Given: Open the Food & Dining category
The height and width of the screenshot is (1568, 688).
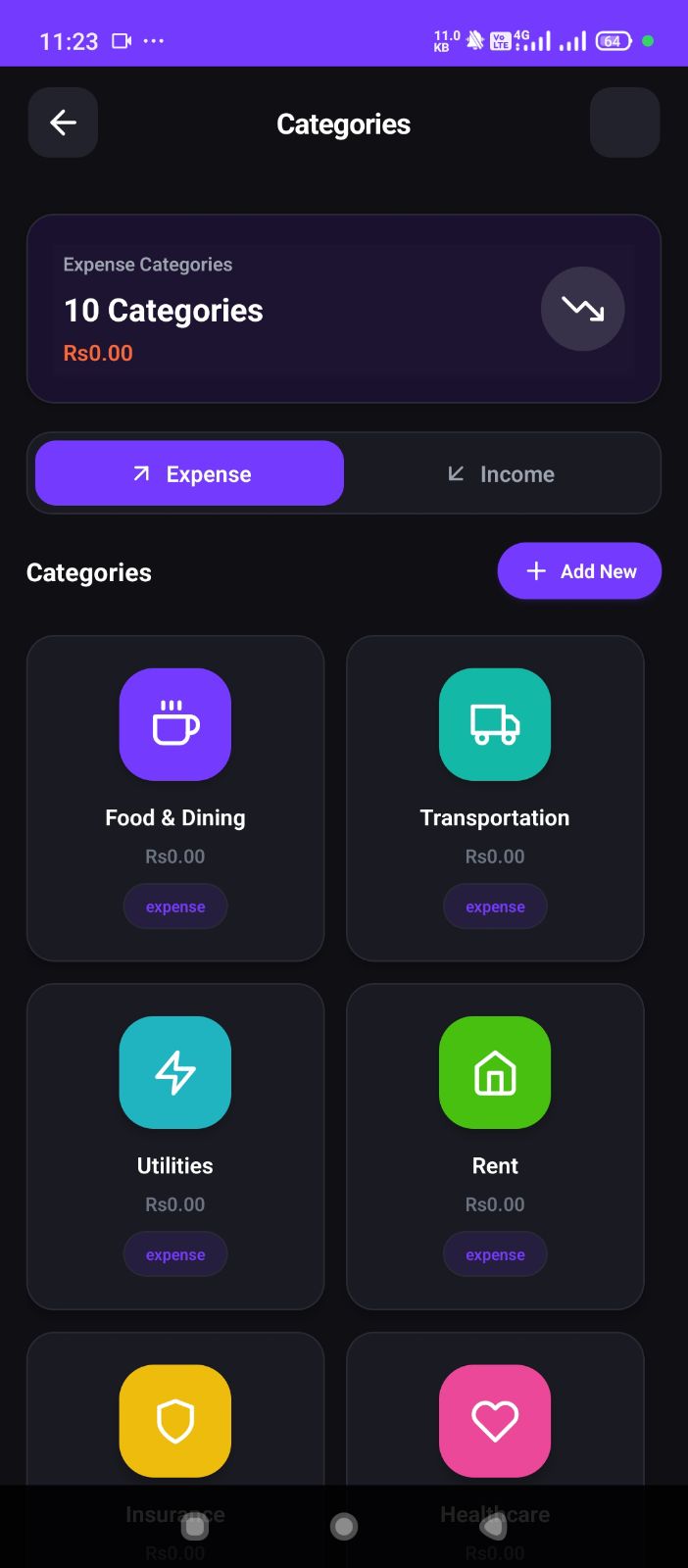Looking at the screenshot, I should (175, 798).
